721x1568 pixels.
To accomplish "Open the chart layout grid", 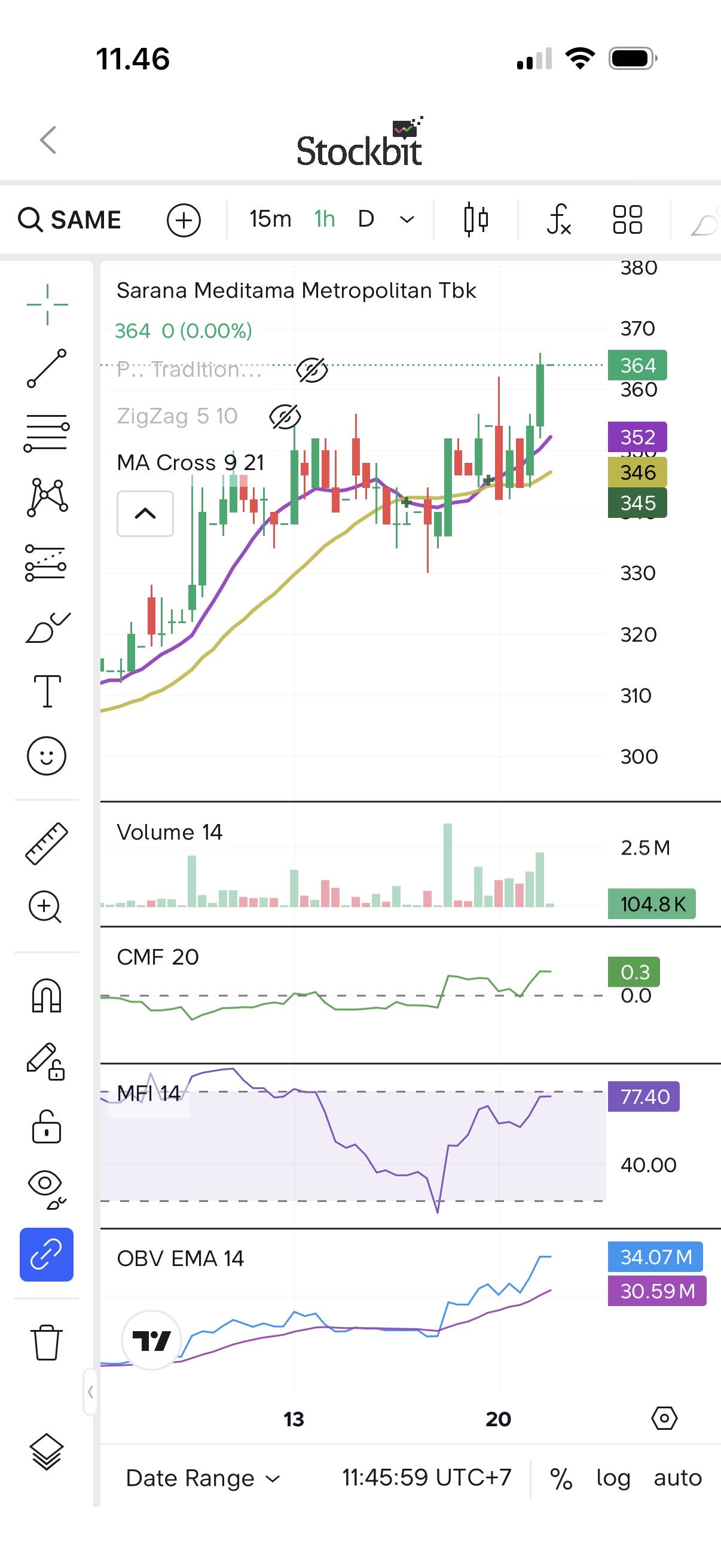I will click(627, 219).
